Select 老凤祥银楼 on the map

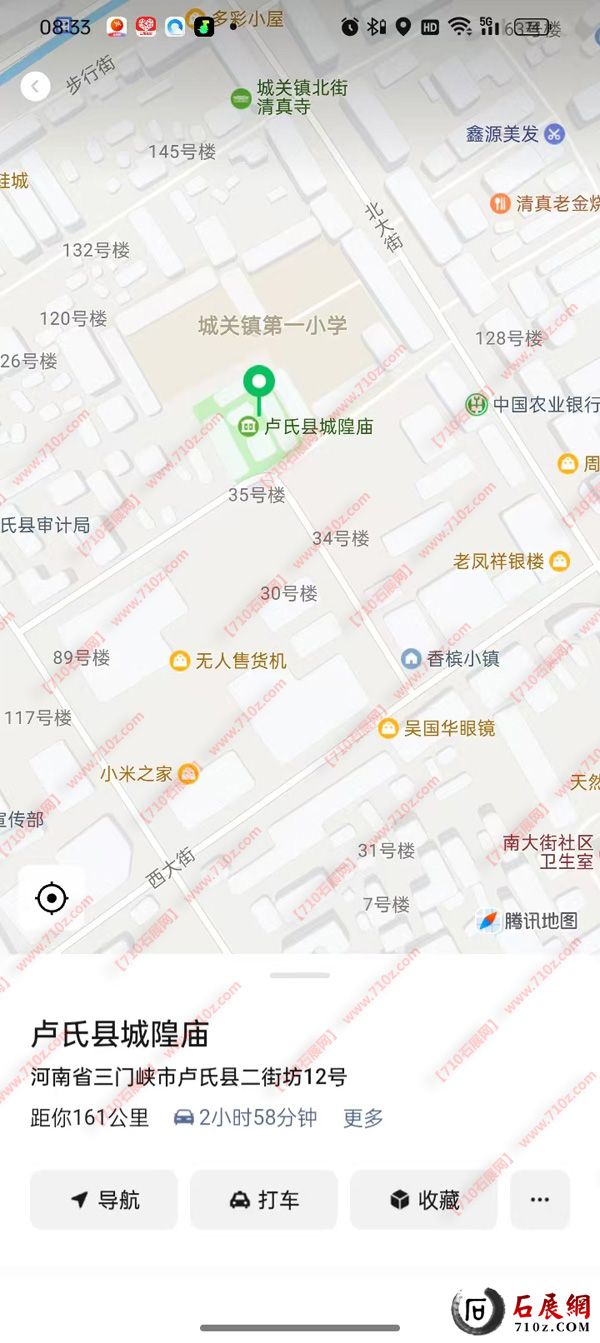point(559,561)
